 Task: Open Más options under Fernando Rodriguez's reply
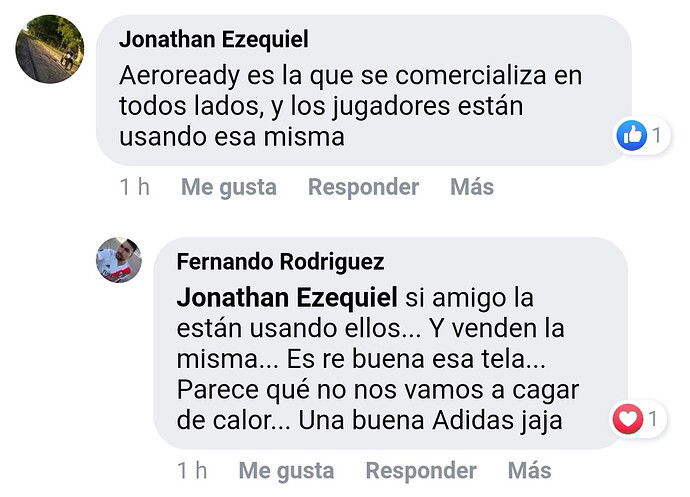click(x=529, y=470)
